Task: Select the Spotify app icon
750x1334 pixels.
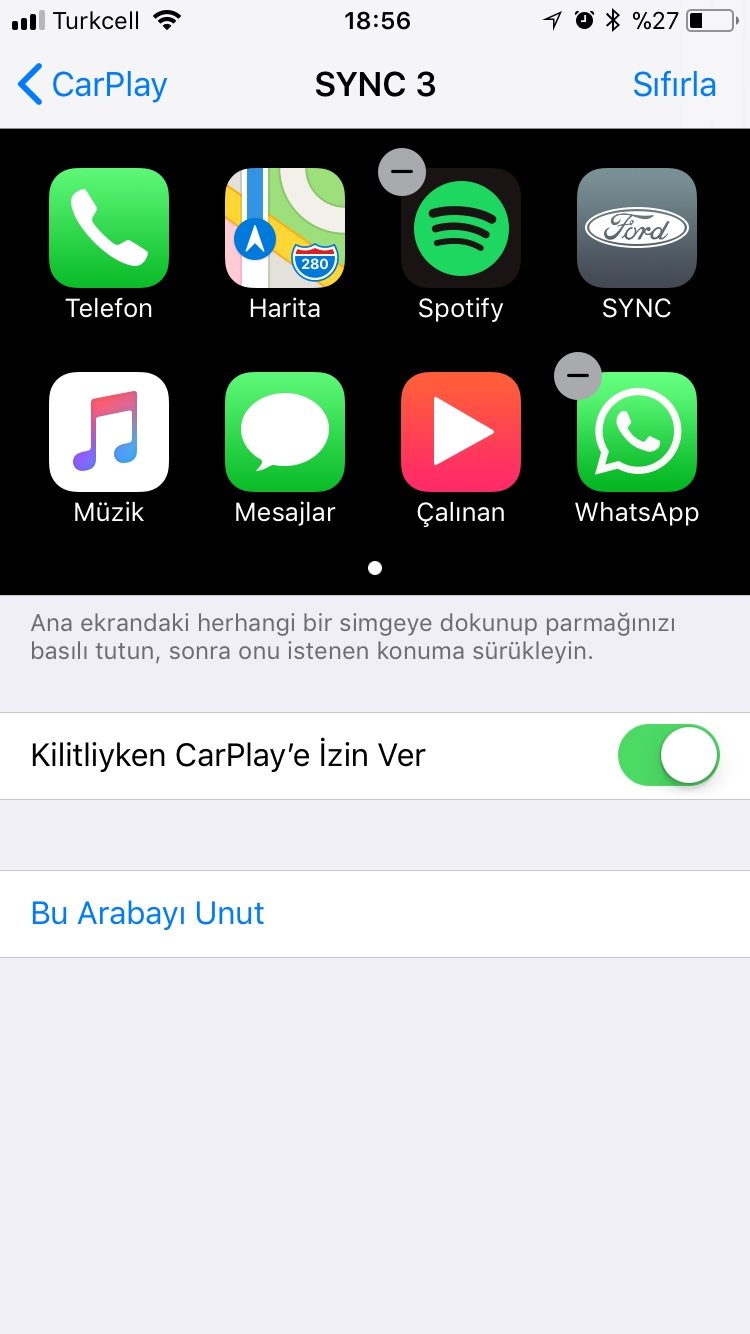Action: coord(461,230)
